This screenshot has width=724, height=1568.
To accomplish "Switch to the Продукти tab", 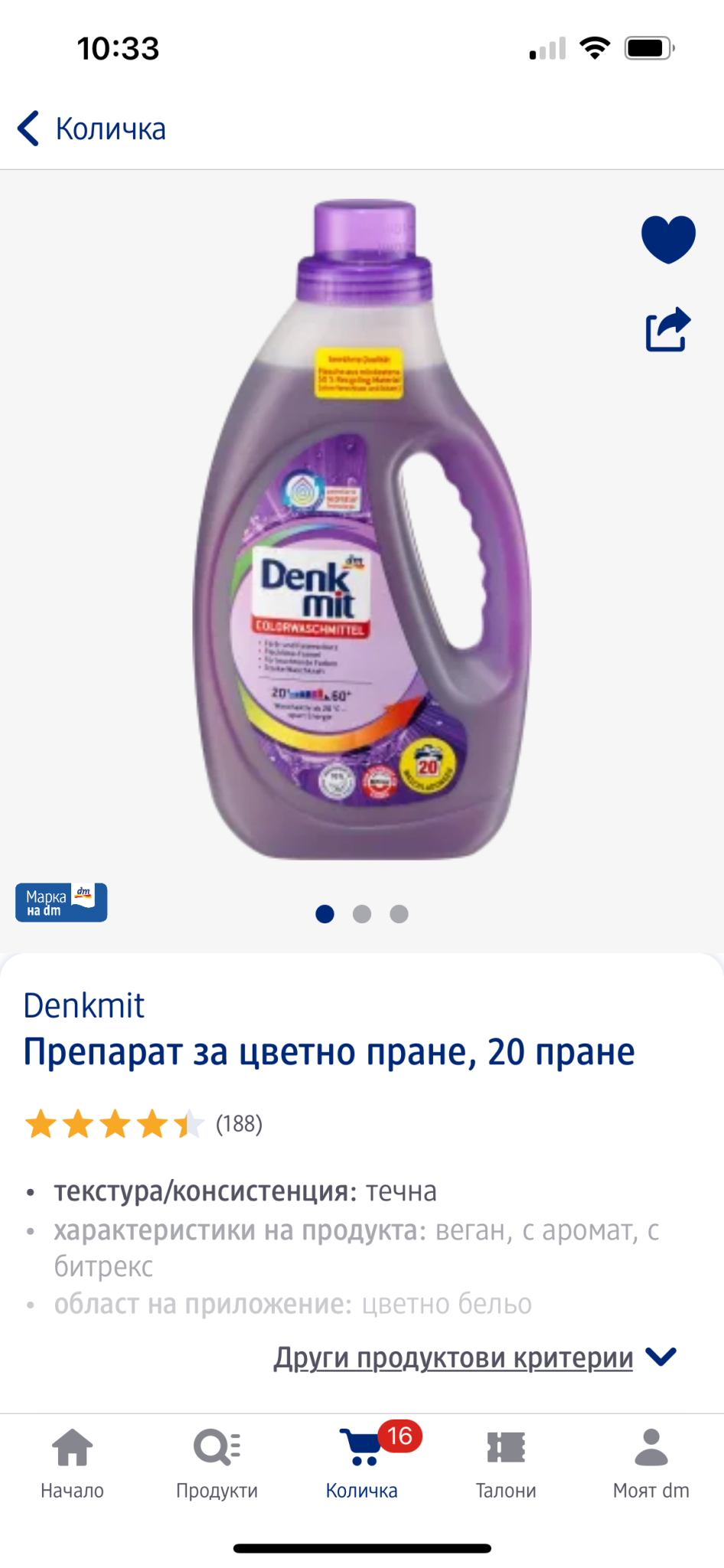I will point(217,1463).
